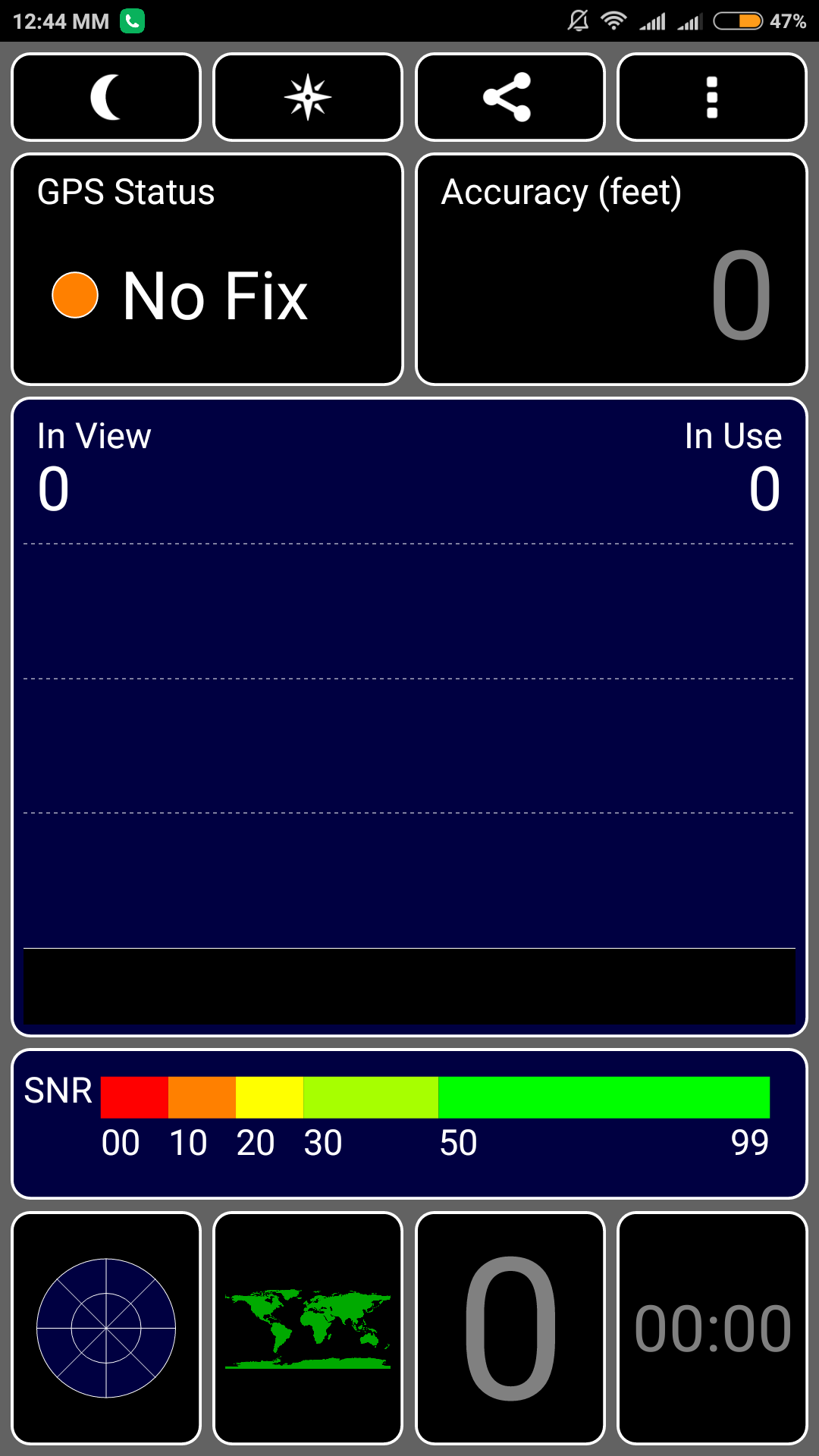The width and height of the screenshot is (819, 1456).
Task: Open the Accuracy (feet) tile
Action: click(x=611, y=269)
